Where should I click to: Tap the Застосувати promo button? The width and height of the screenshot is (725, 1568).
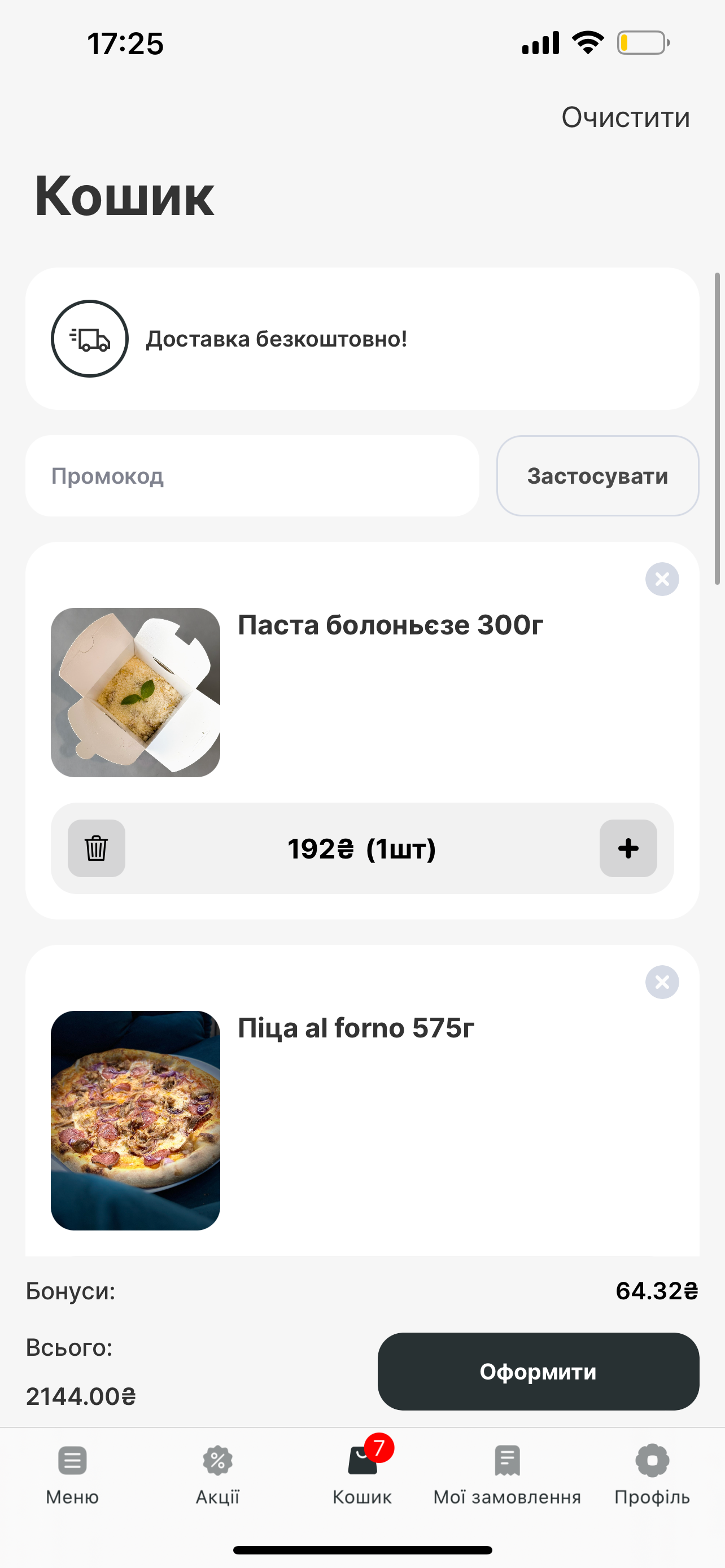pyautogui.click(x=597, y=476)
